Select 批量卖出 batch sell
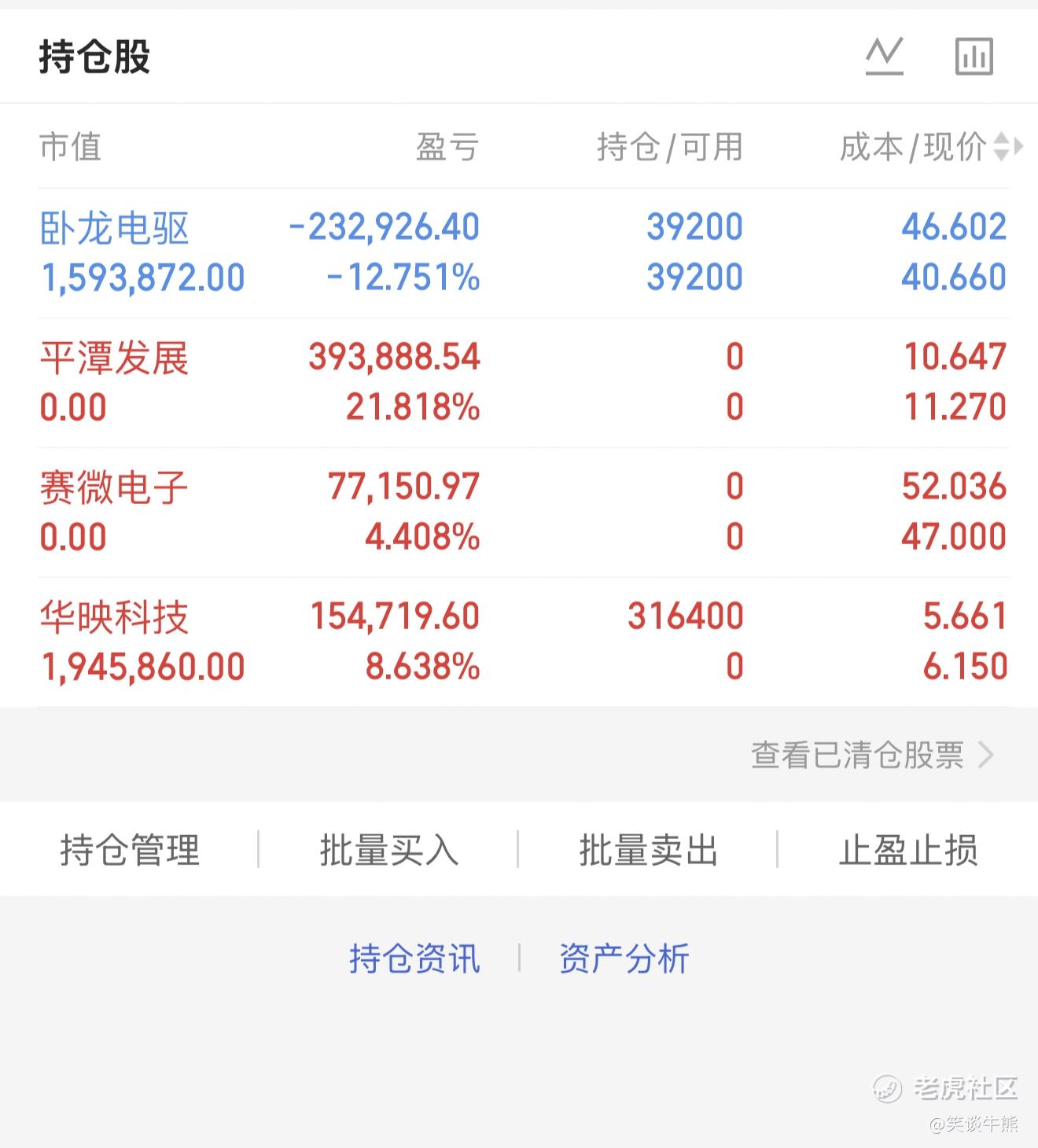1038x1148 pixels. [648, 850]
